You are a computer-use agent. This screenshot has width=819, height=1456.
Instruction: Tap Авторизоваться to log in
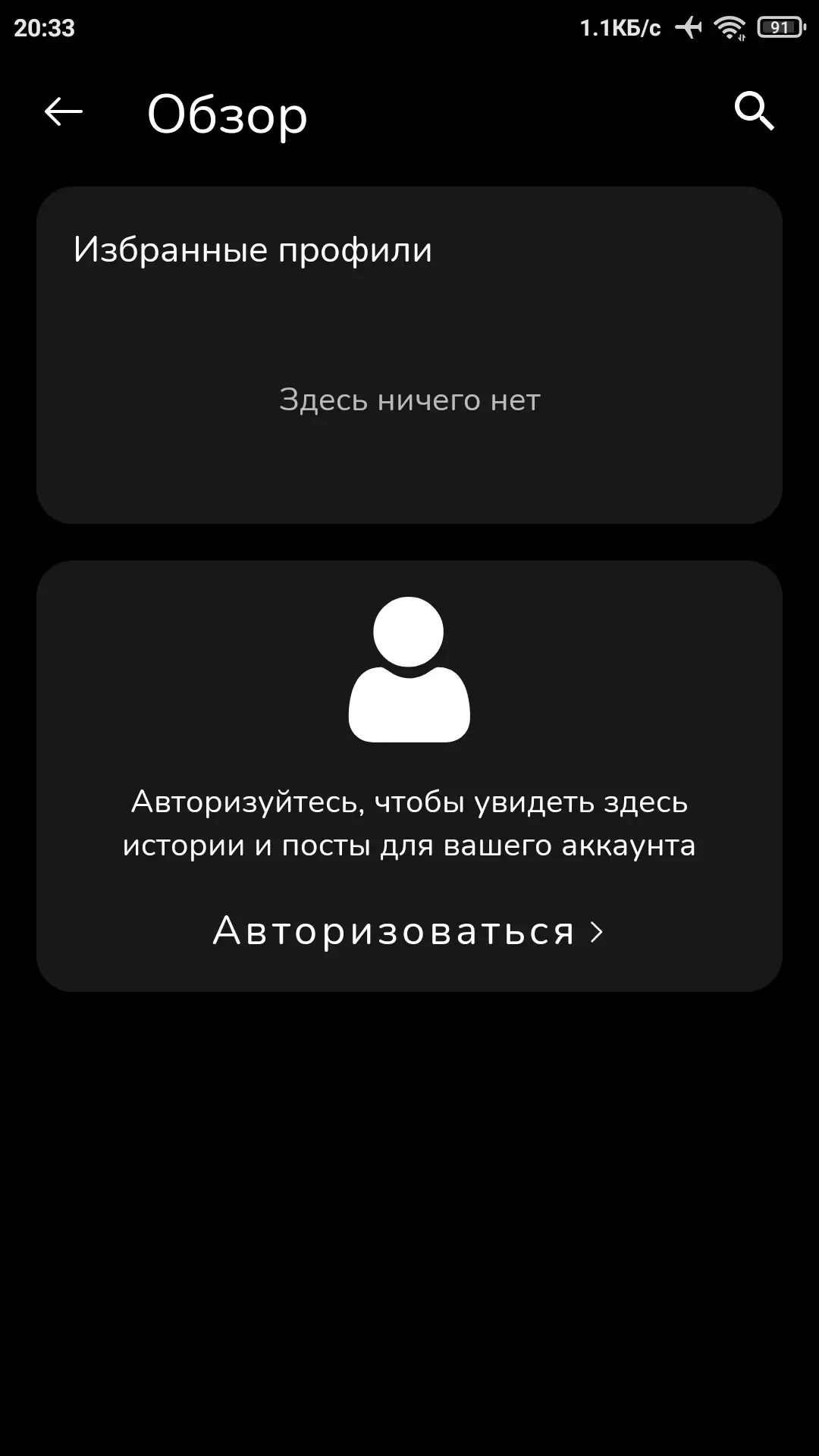point(409,931)
